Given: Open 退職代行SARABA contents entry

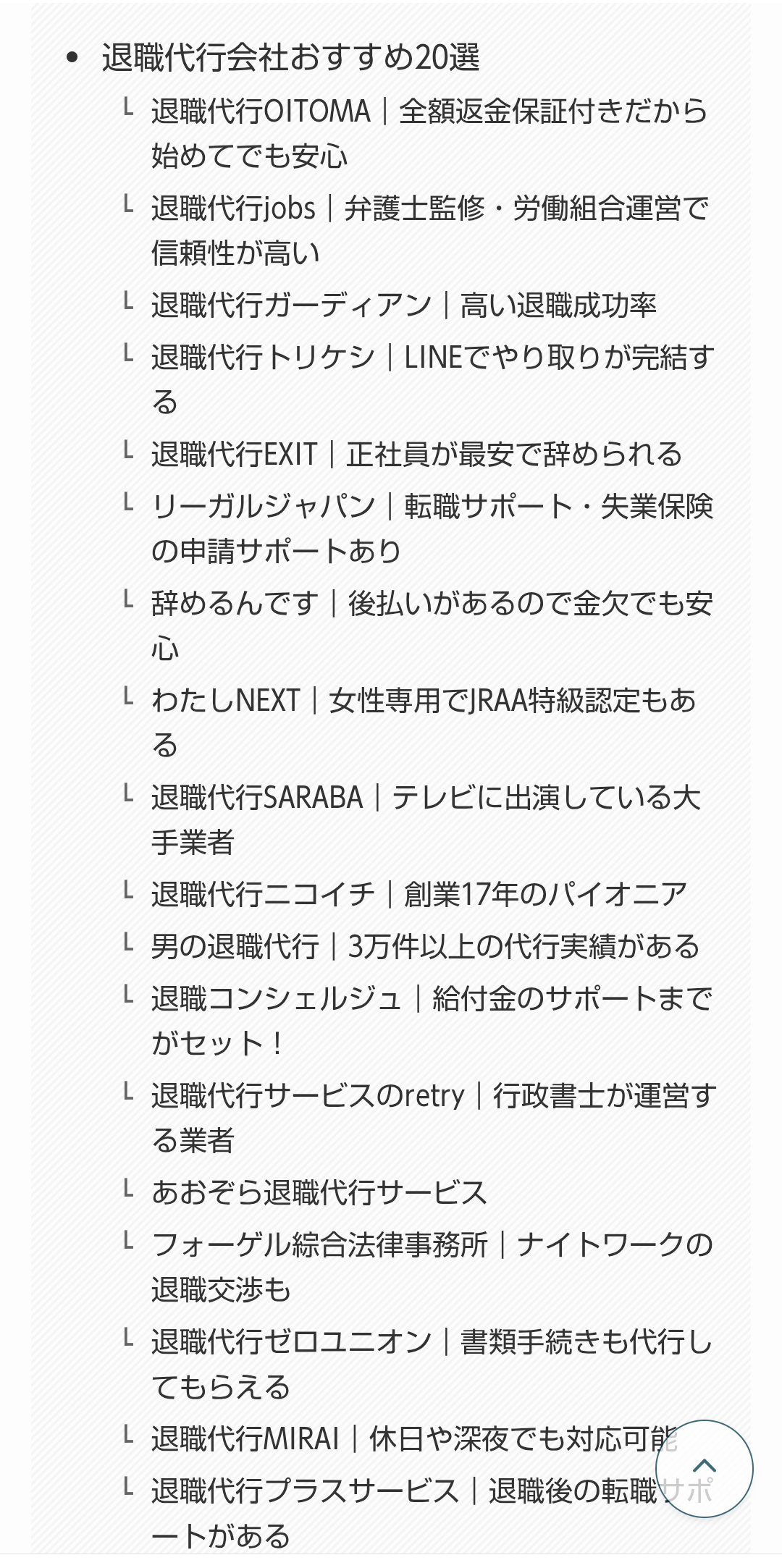Looking at the screenshot, I should (x=426, y=798).
